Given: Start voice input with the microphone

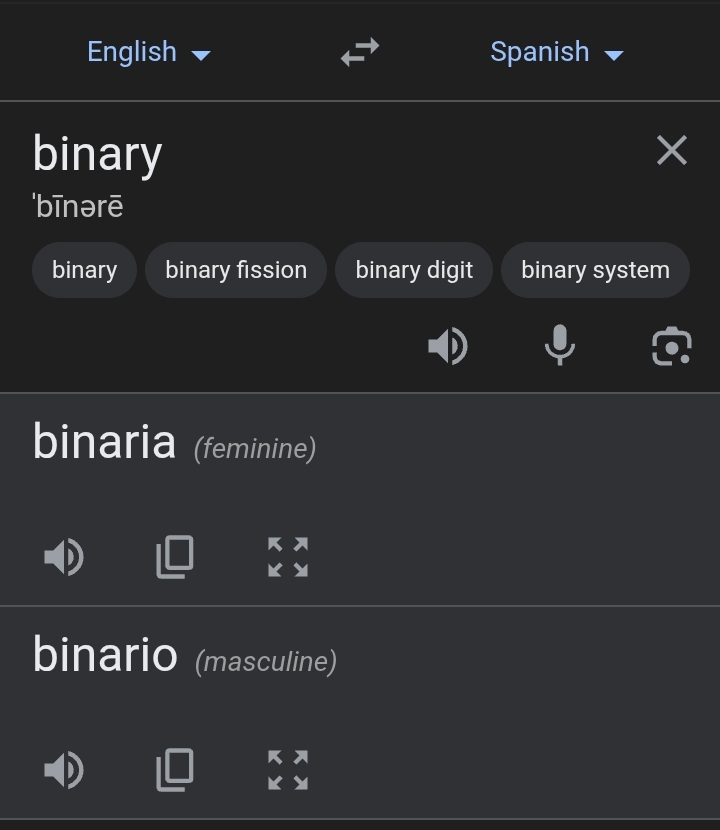Looking at the screenshot, I should pos(560,346).
